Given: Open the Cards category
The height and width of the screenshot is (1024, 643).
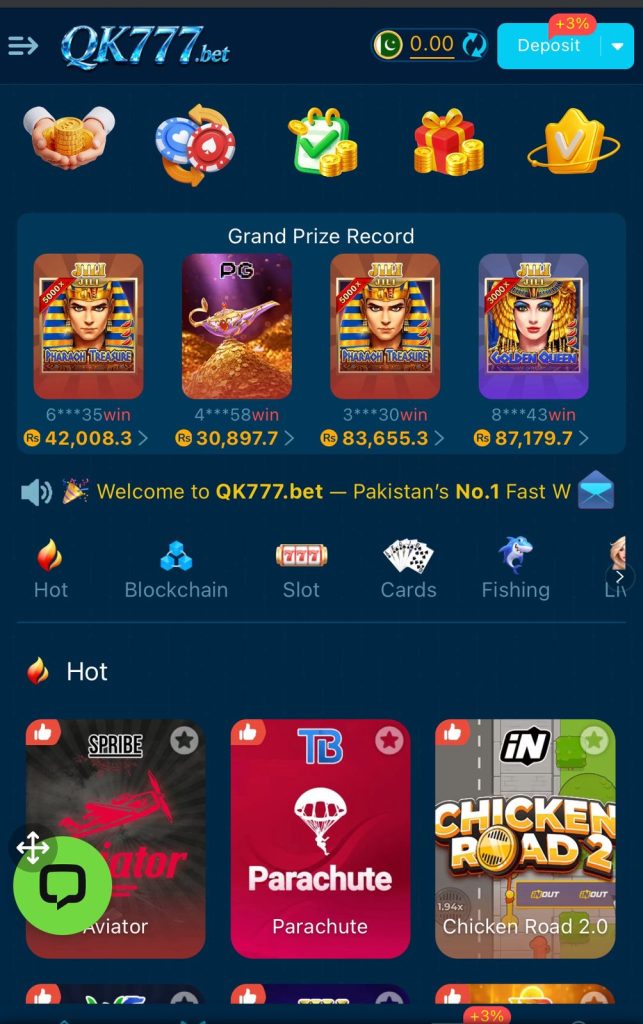Looking at the screenshot, I should (x=408, y=570).
